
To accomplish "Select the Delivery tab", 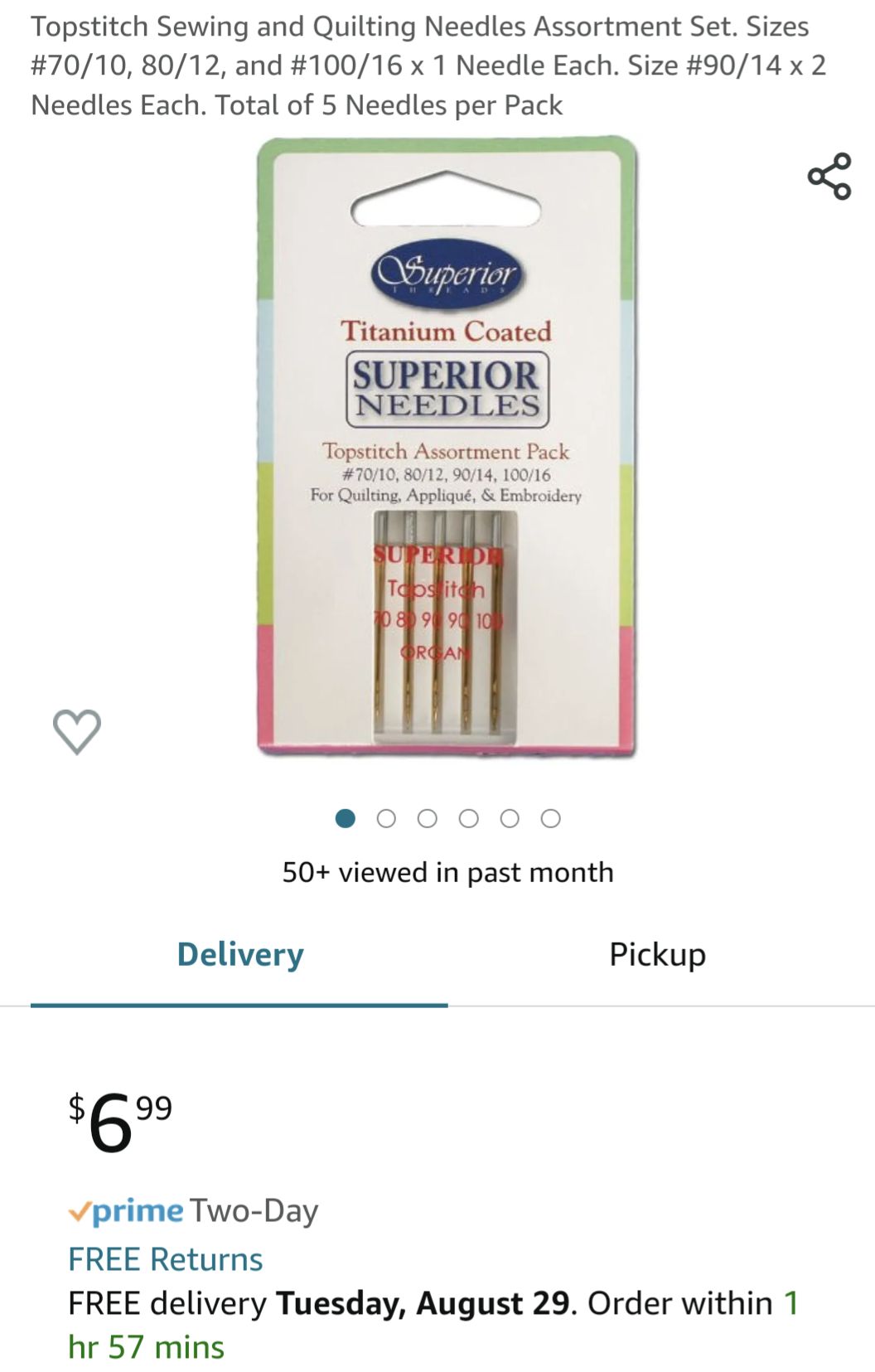I will (240, 954).
